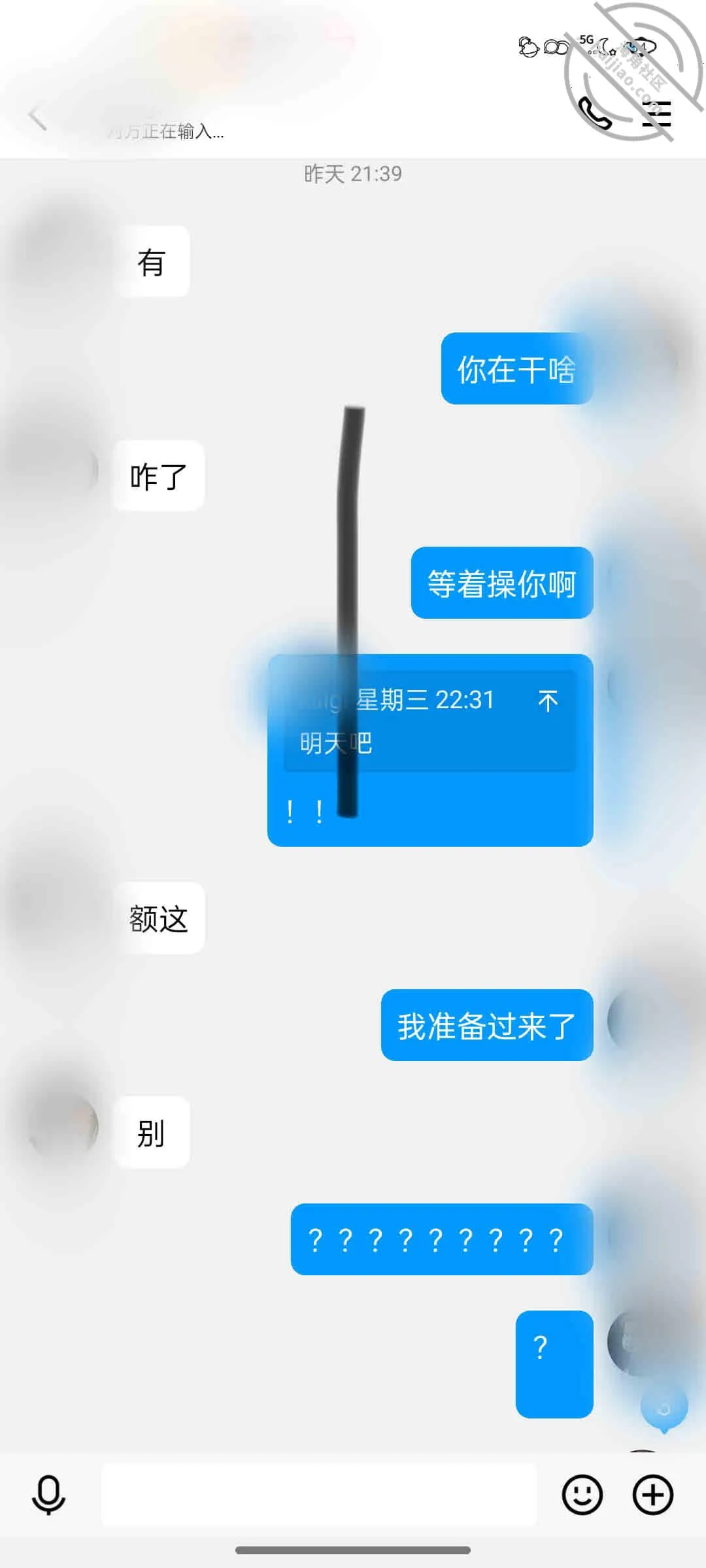Start a voice call with the phone icon

[595, 114]
